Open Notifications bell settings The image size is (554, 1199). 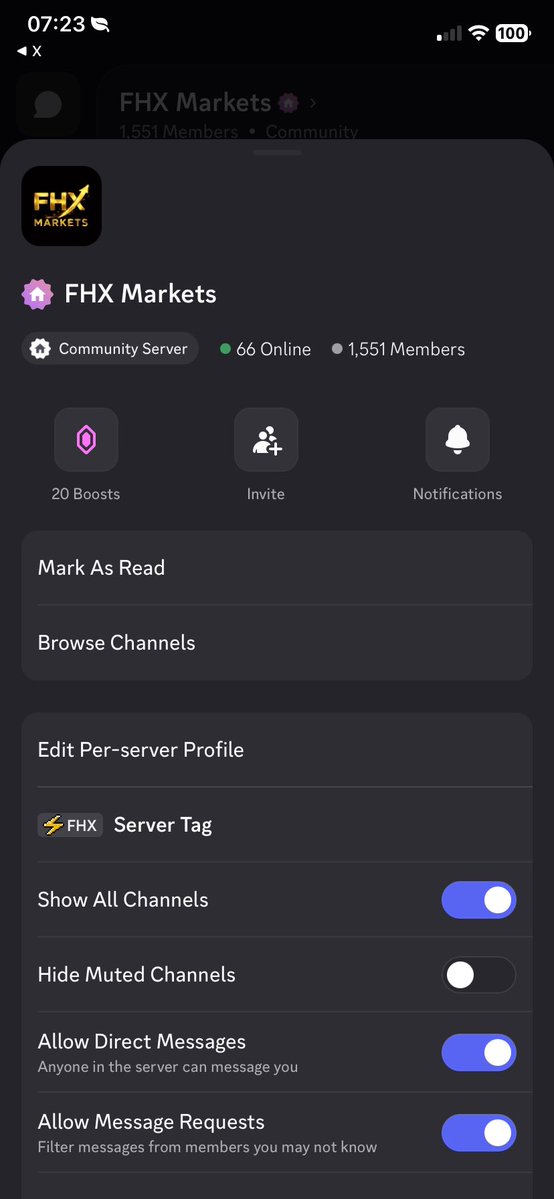click(458, 440)
